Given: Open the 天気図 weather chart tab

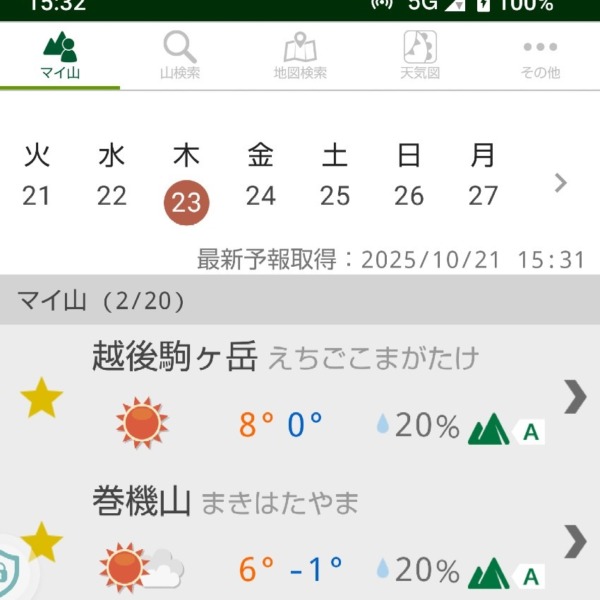Looking at the screenshot, I should pos(420,56).
